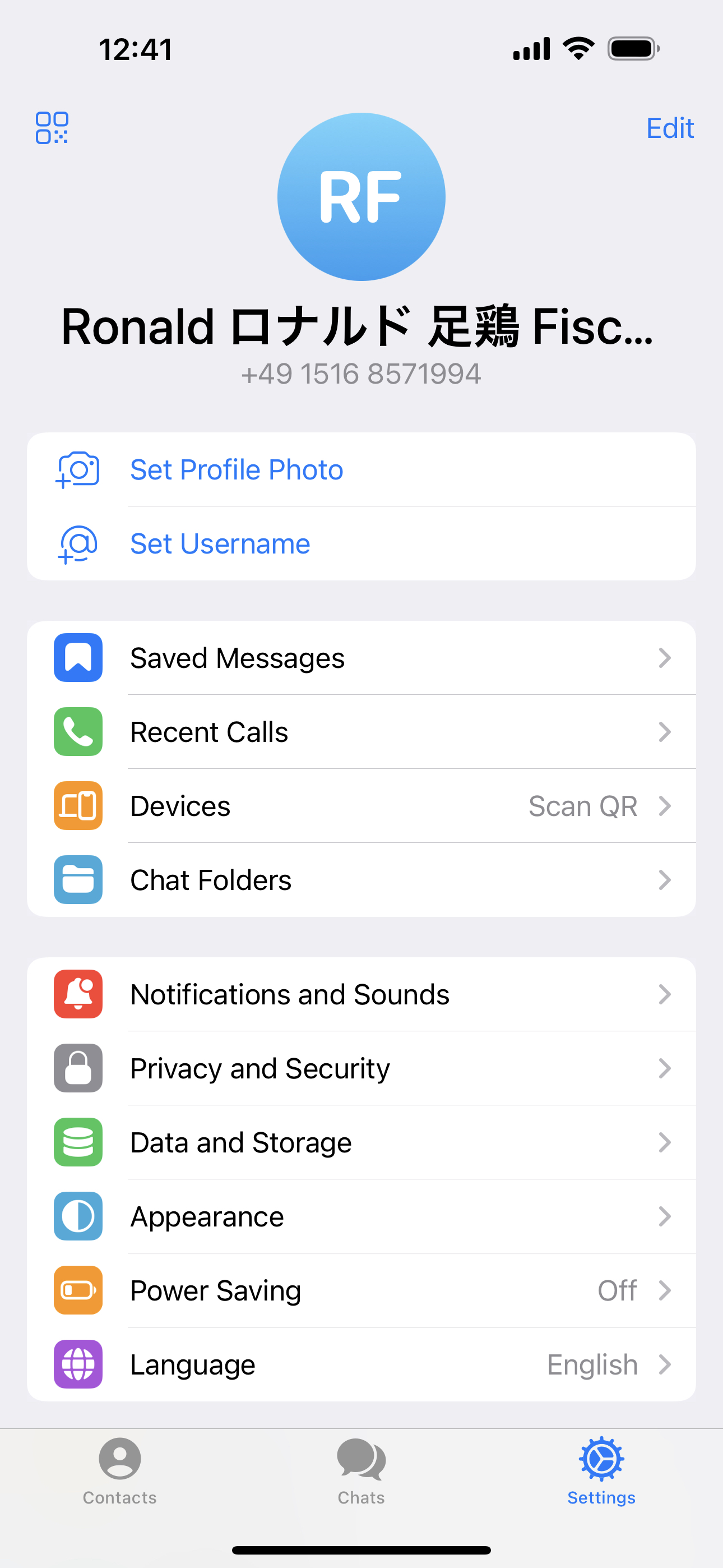
Task: View Recent Calls
Action: click(x=361, y=732)
